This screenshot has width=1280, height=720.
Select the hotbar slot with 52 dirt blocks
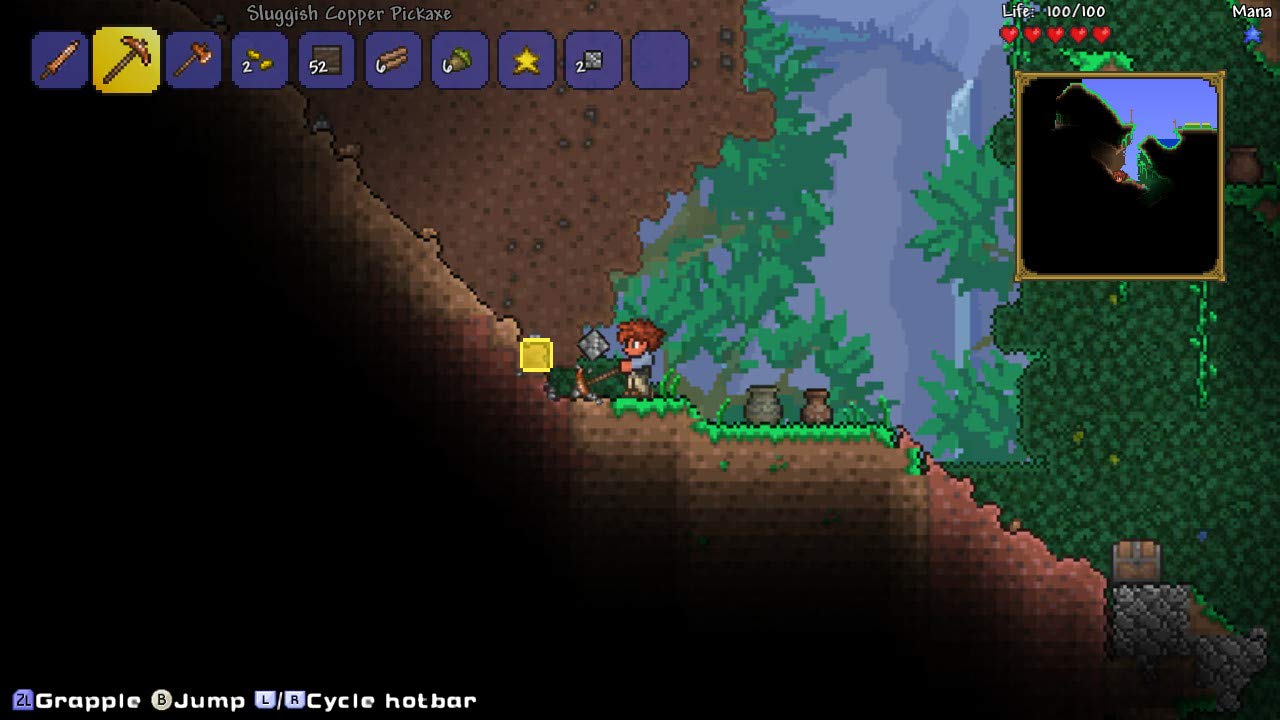[x=326, y=61]
